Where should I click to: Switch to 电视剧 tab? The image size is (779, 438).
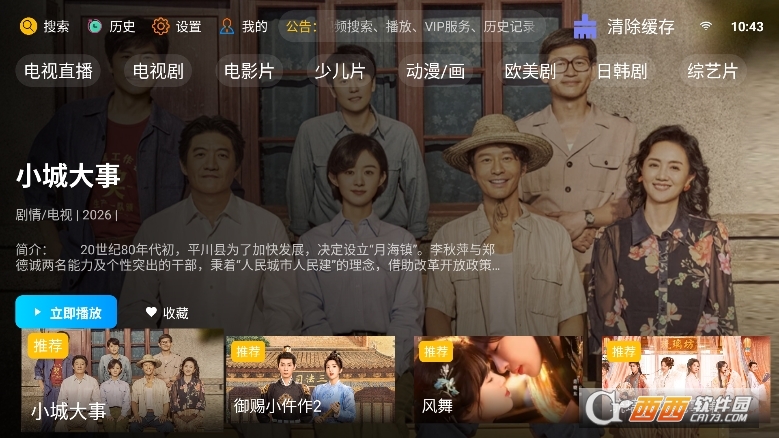click(x=160, y=71)
